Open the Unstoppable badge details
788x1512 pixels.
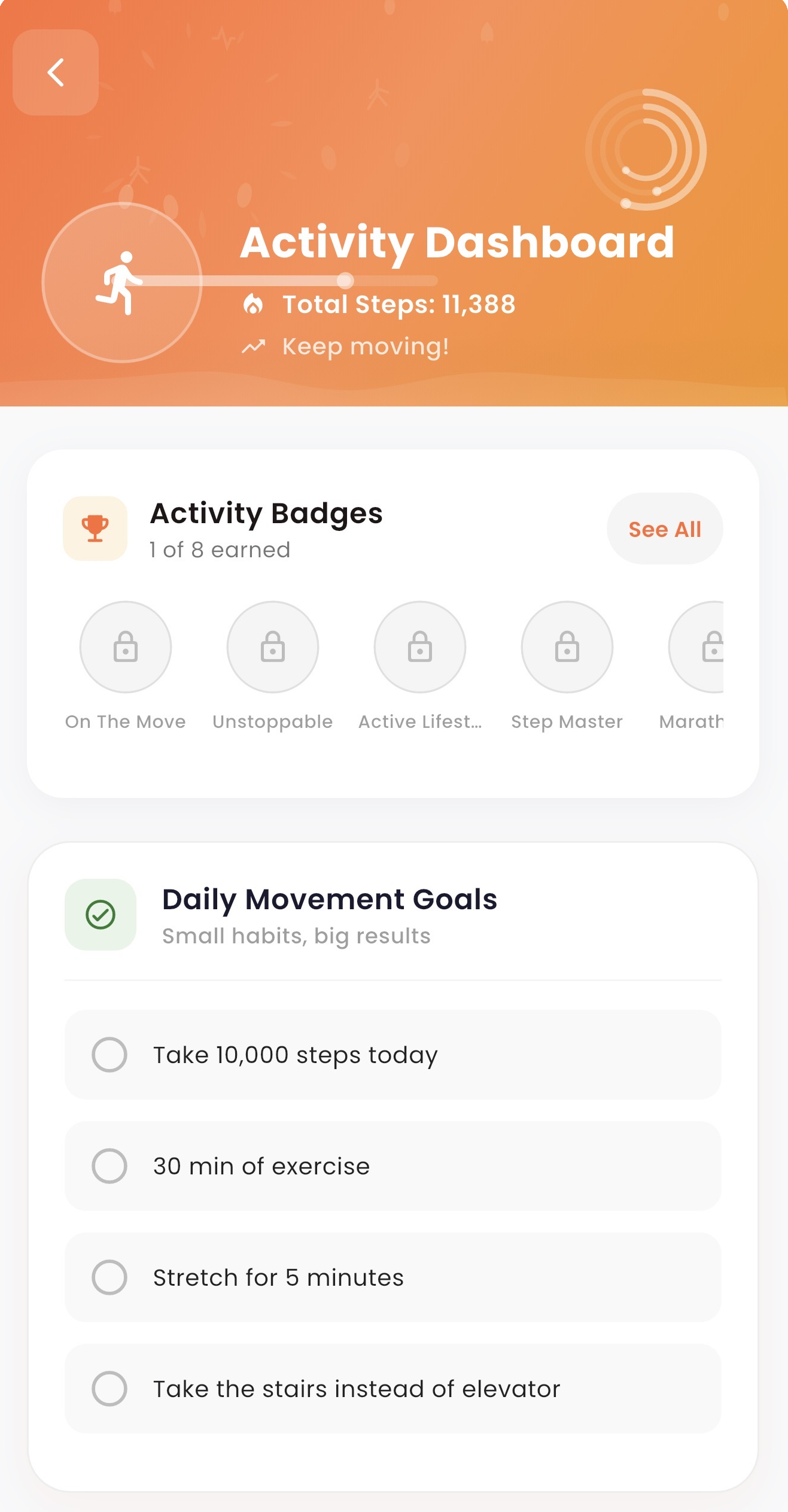(x=272, y=647)
